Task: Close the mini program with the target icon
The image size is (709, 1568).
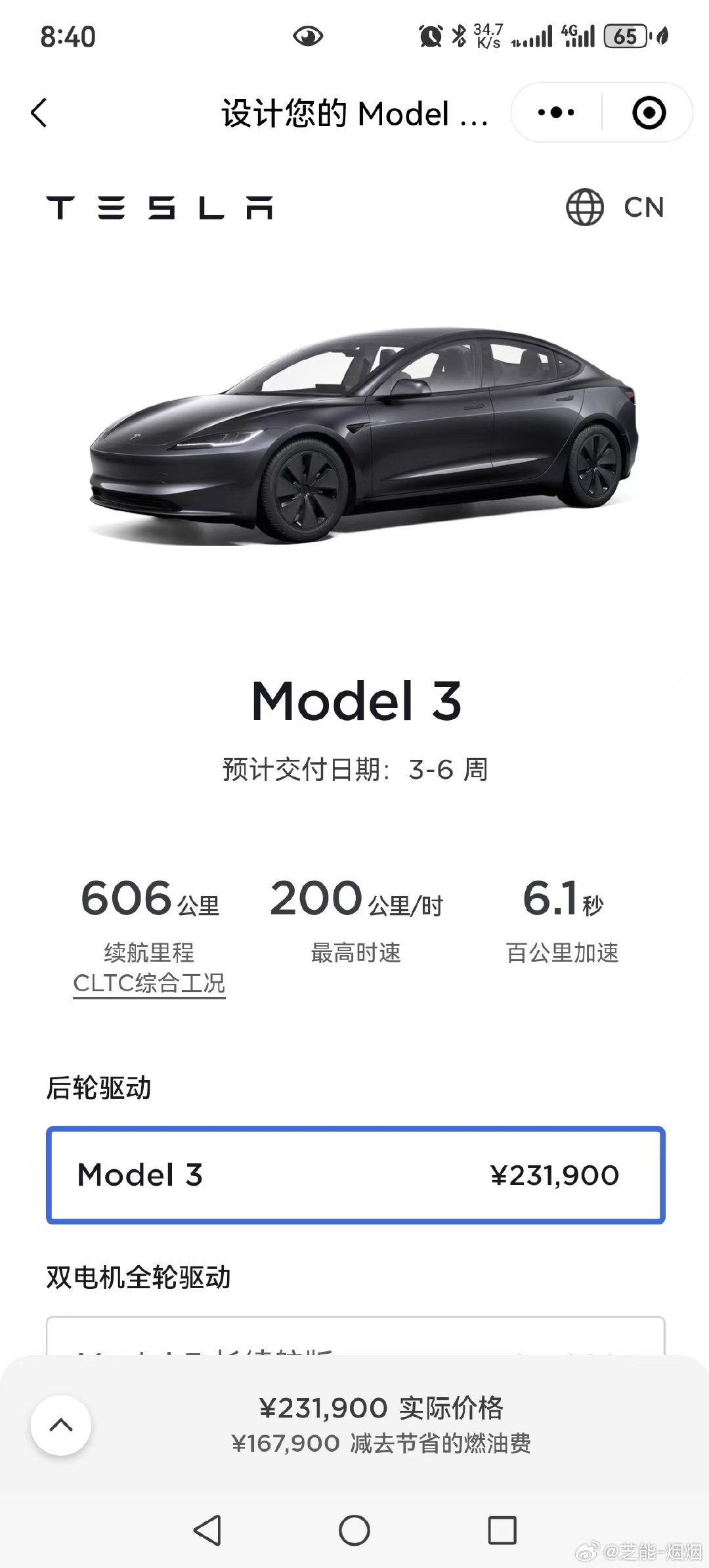Action: pos(649,112)
